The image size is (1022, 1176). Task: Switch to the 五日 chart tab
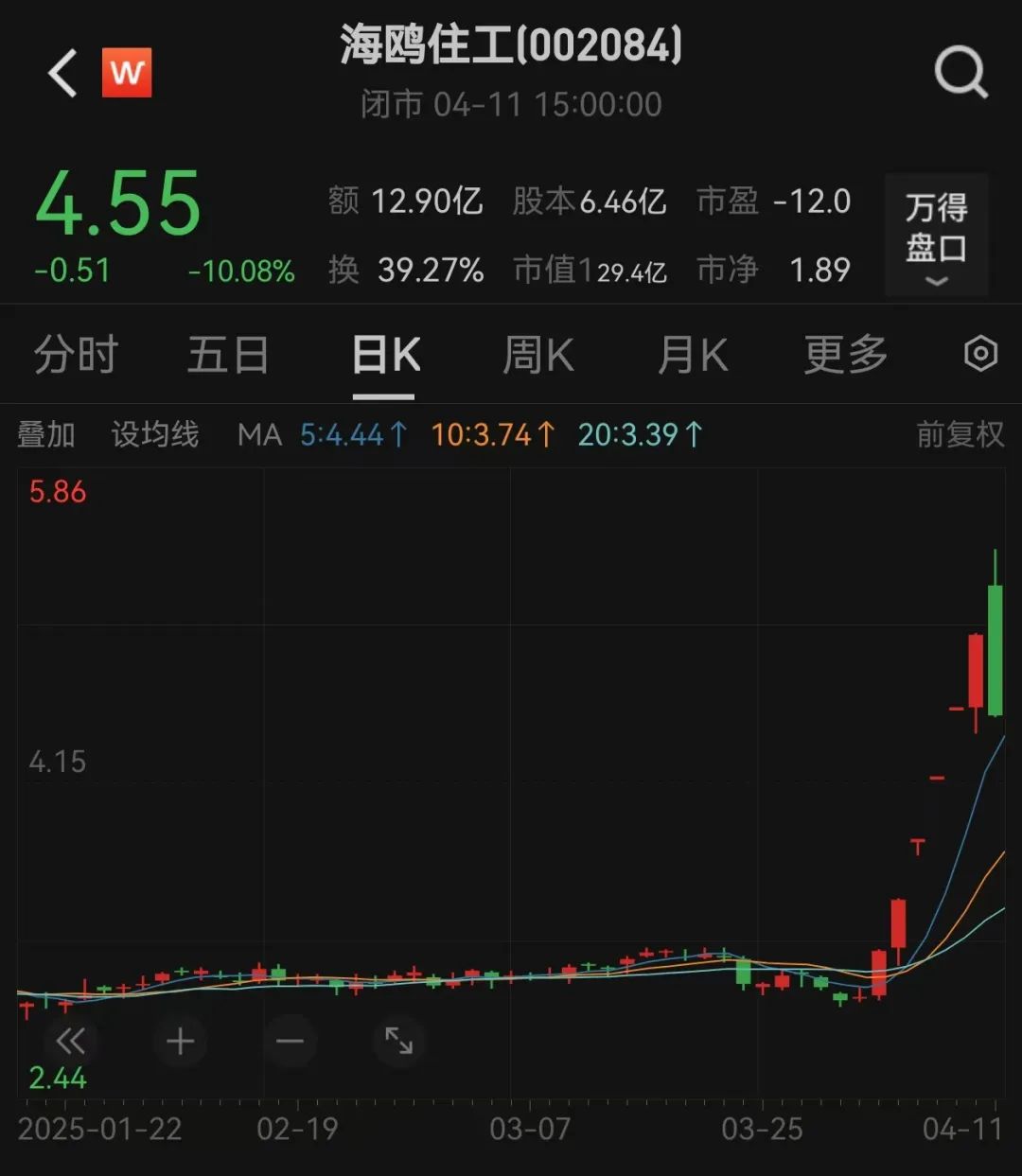(228, 356)
